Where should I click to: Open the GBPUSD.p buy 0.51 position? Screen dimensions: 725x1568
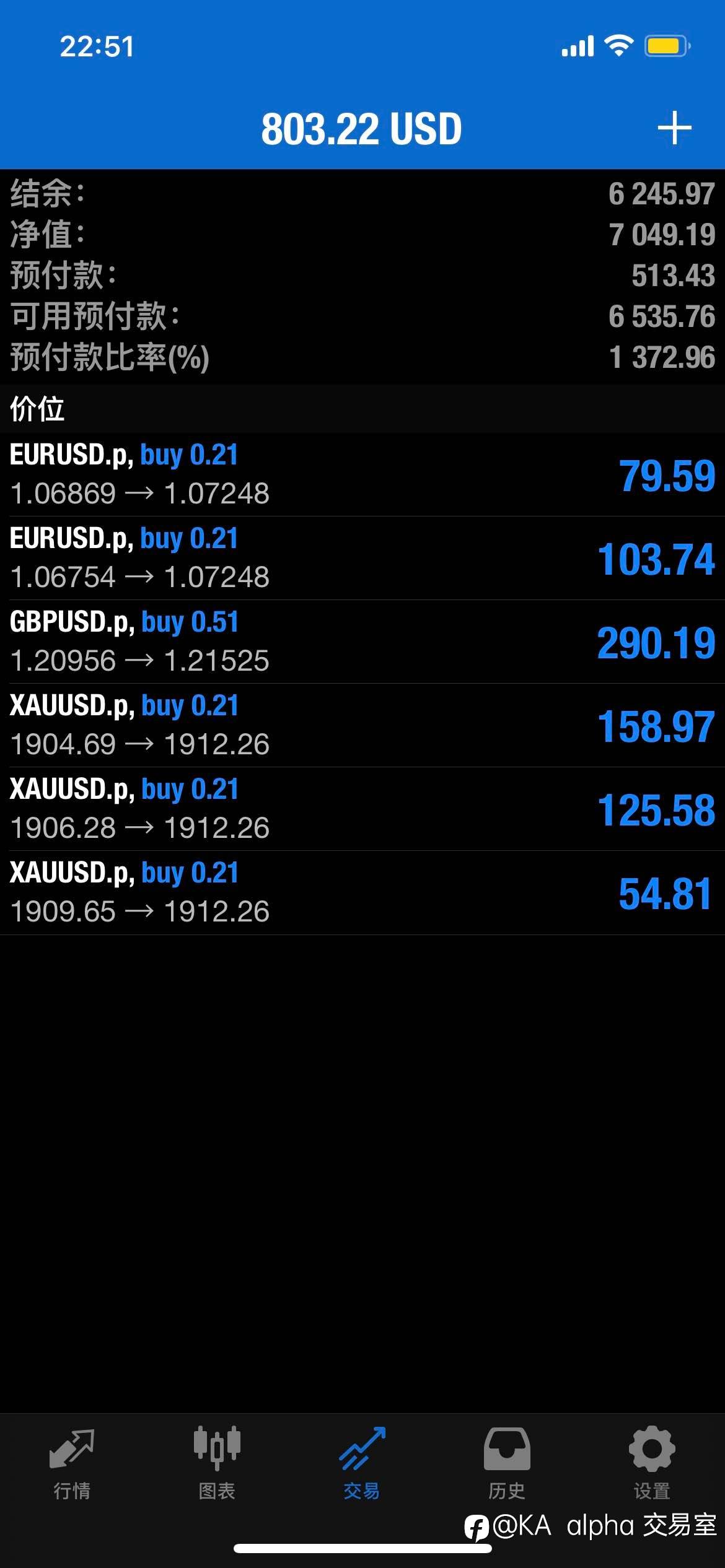[x=362, y=642]
